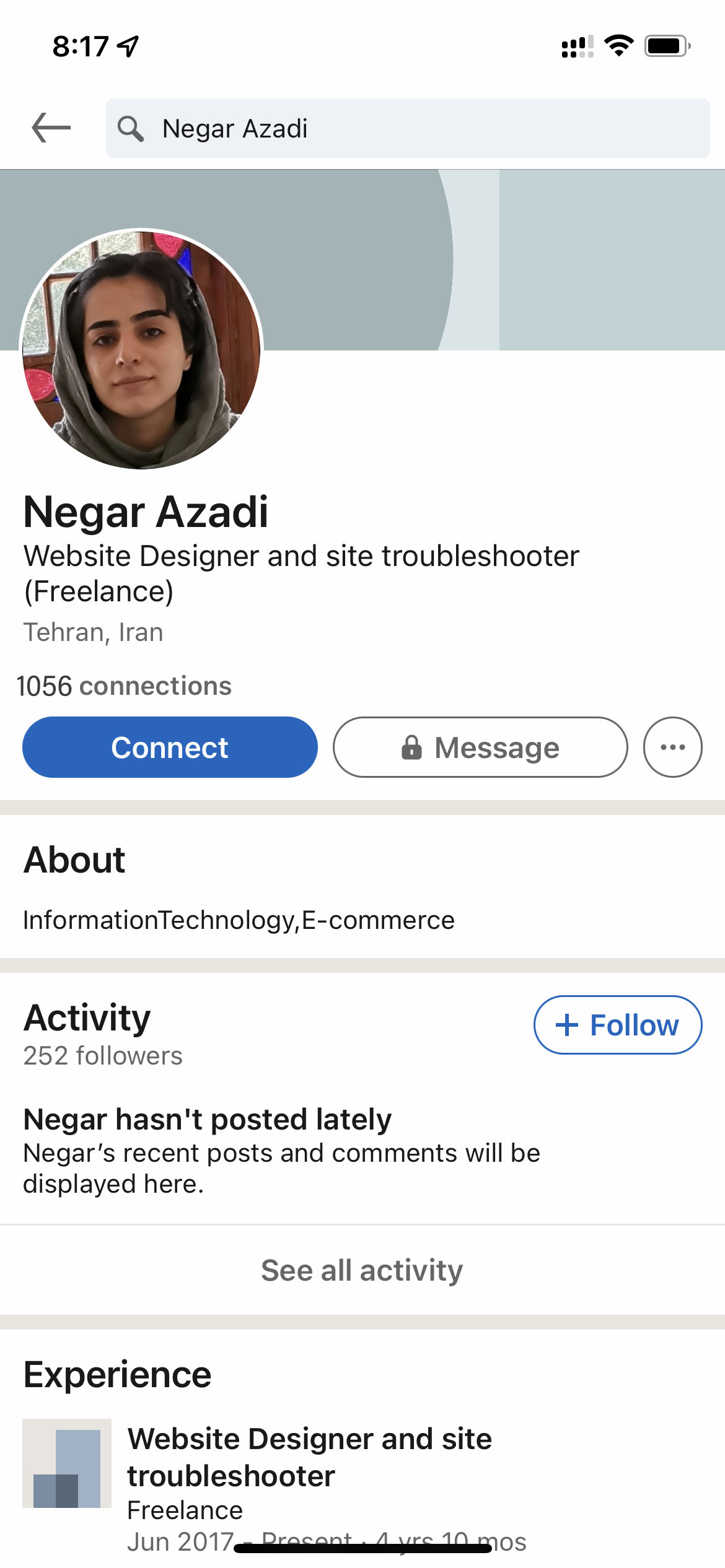View the 1056 connections
Image resolution: width=725 pixels, height=1568 pixels.
[x=124, y=686]
